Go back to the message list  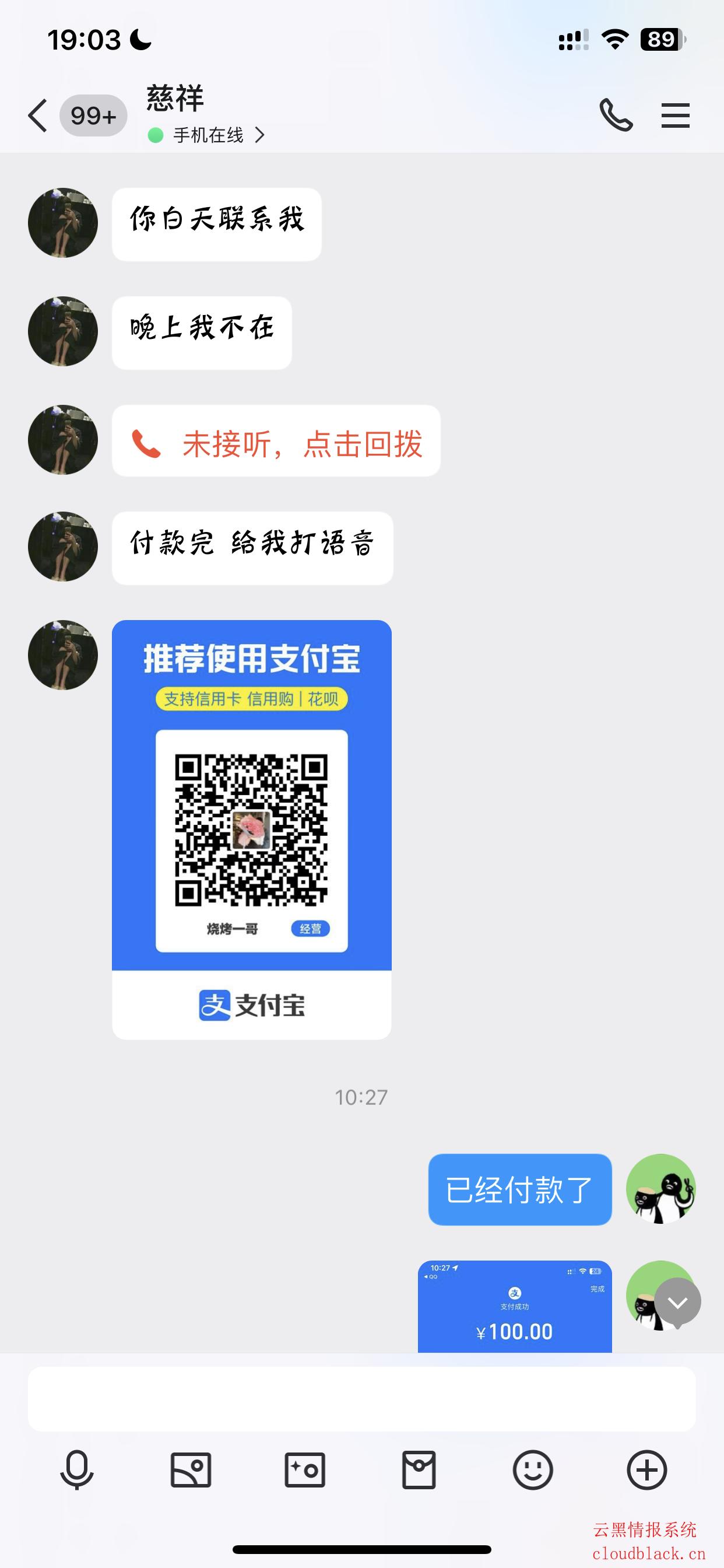(x=38, y=116)
